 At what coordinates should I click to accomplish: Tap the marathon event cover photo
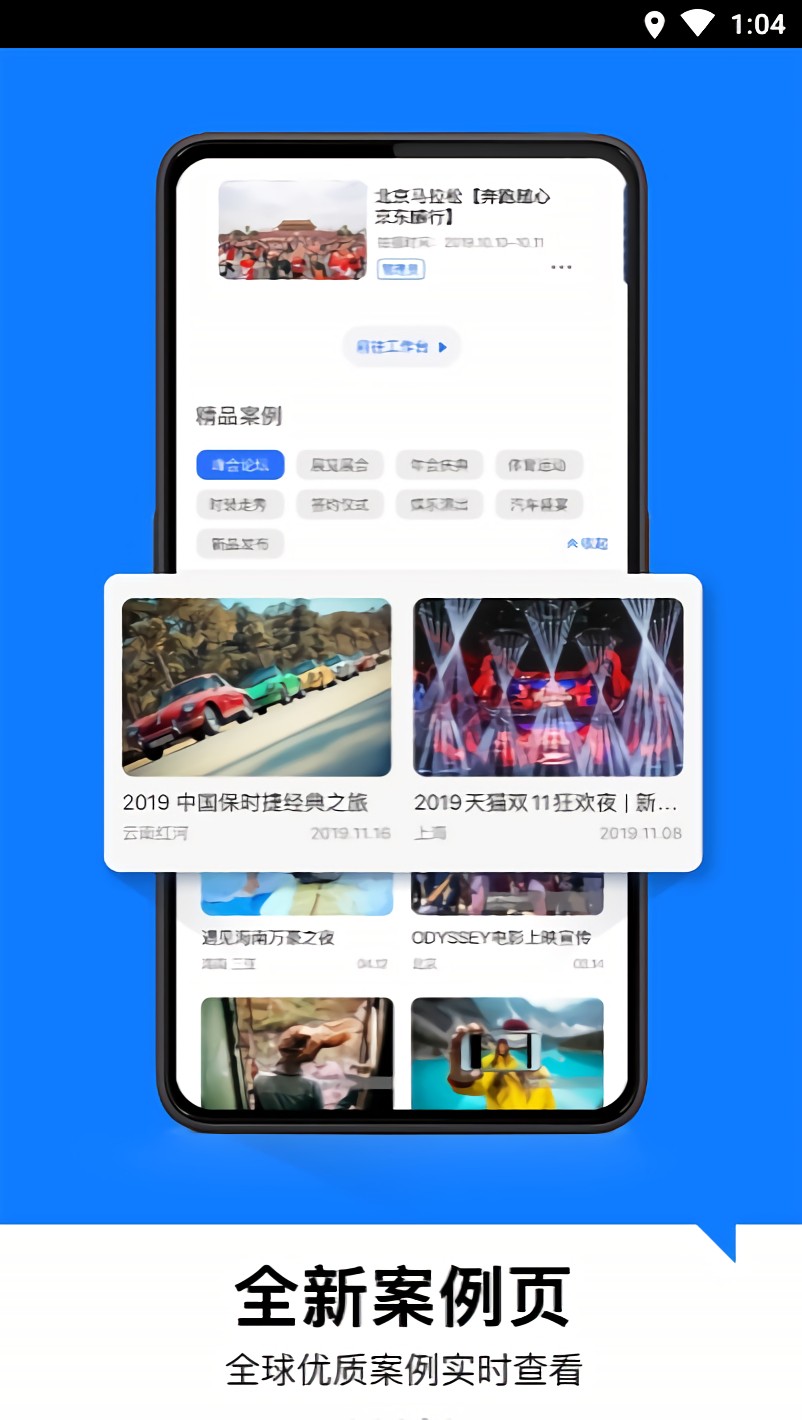point(291,231)
